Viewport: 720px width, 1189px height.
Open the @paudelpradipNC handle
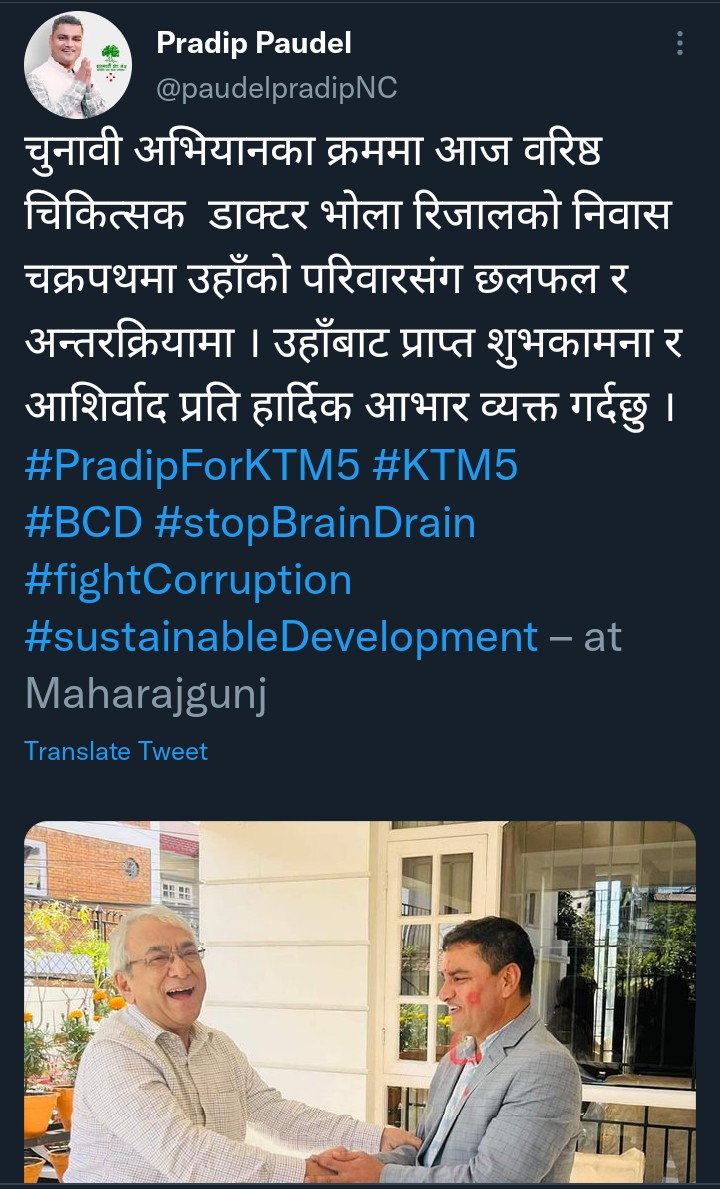[277, 88]
